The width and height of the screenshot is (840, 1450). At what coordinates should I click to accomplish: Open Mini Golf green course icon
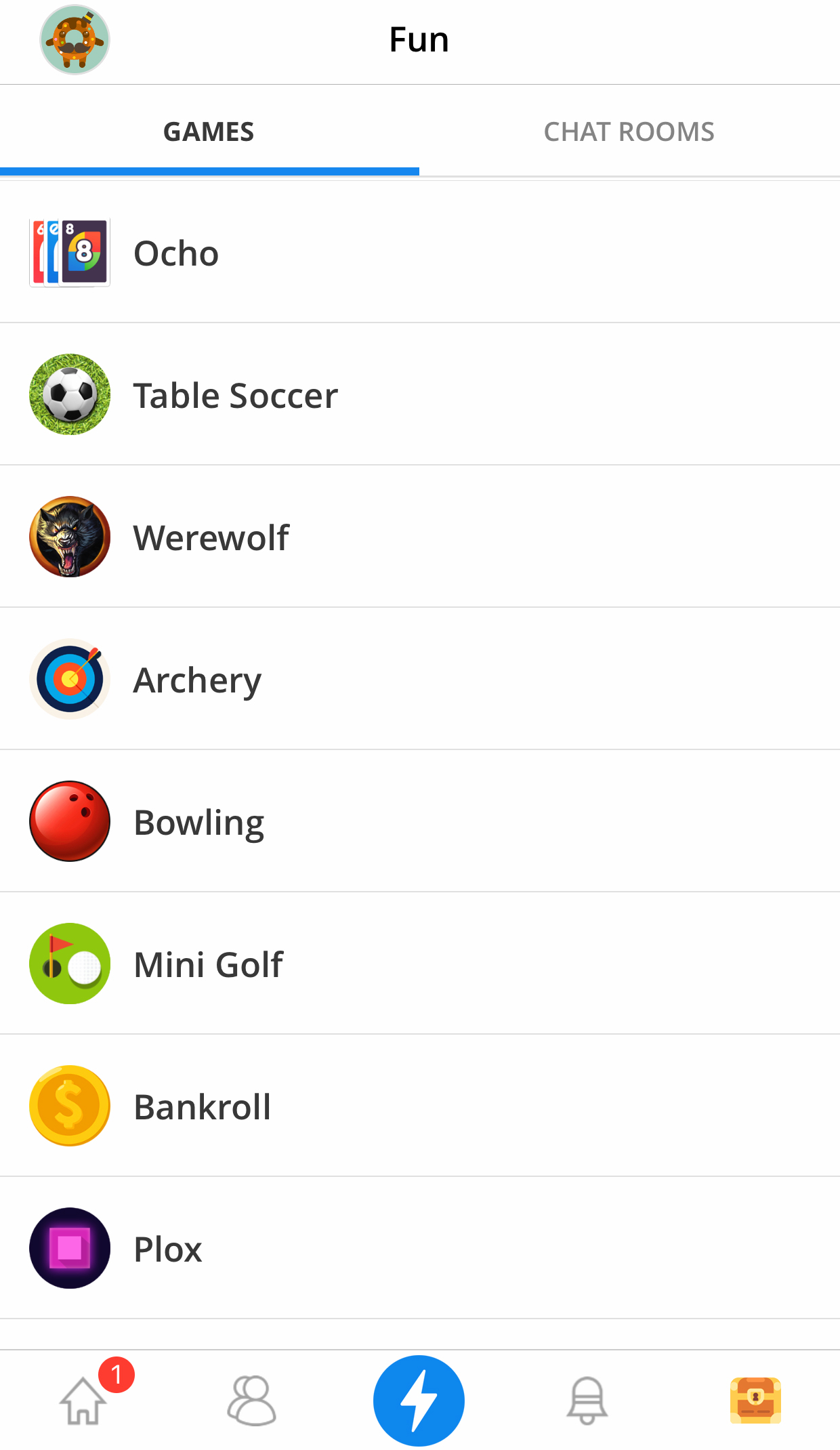click(70, 963)
